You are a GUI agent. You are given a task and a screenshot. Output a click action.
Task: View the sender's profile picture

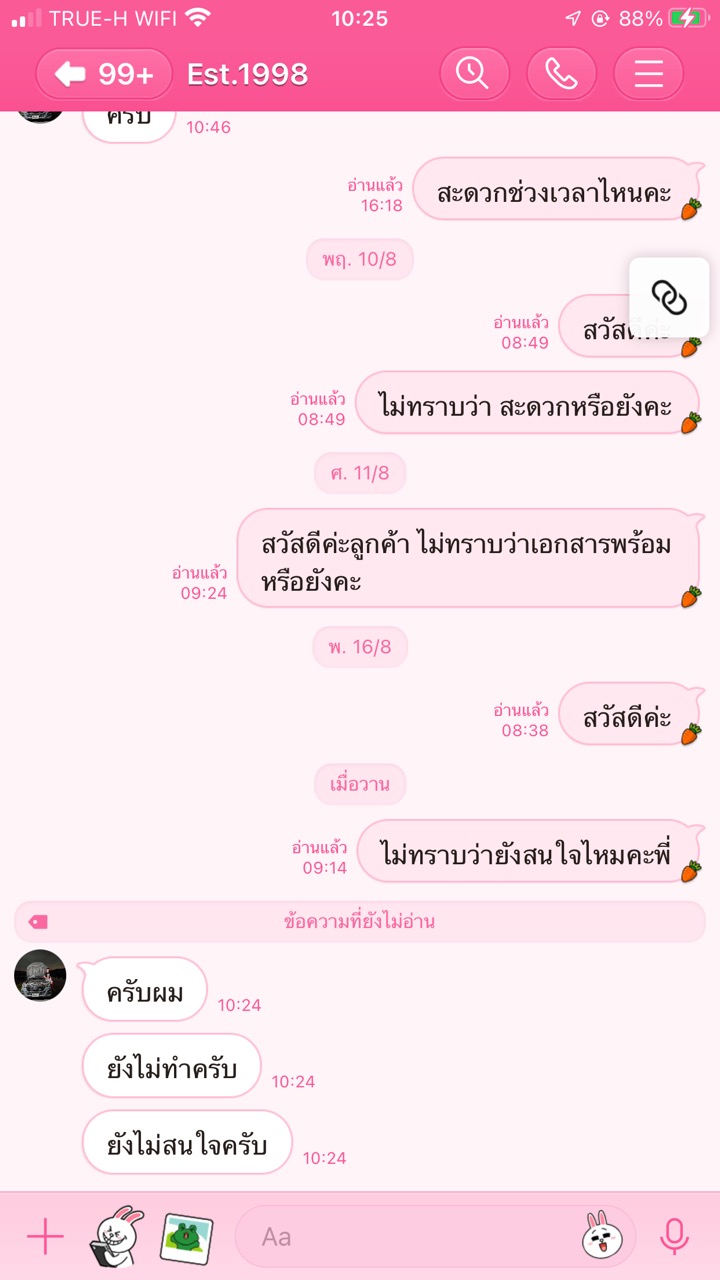coord(40,976)
